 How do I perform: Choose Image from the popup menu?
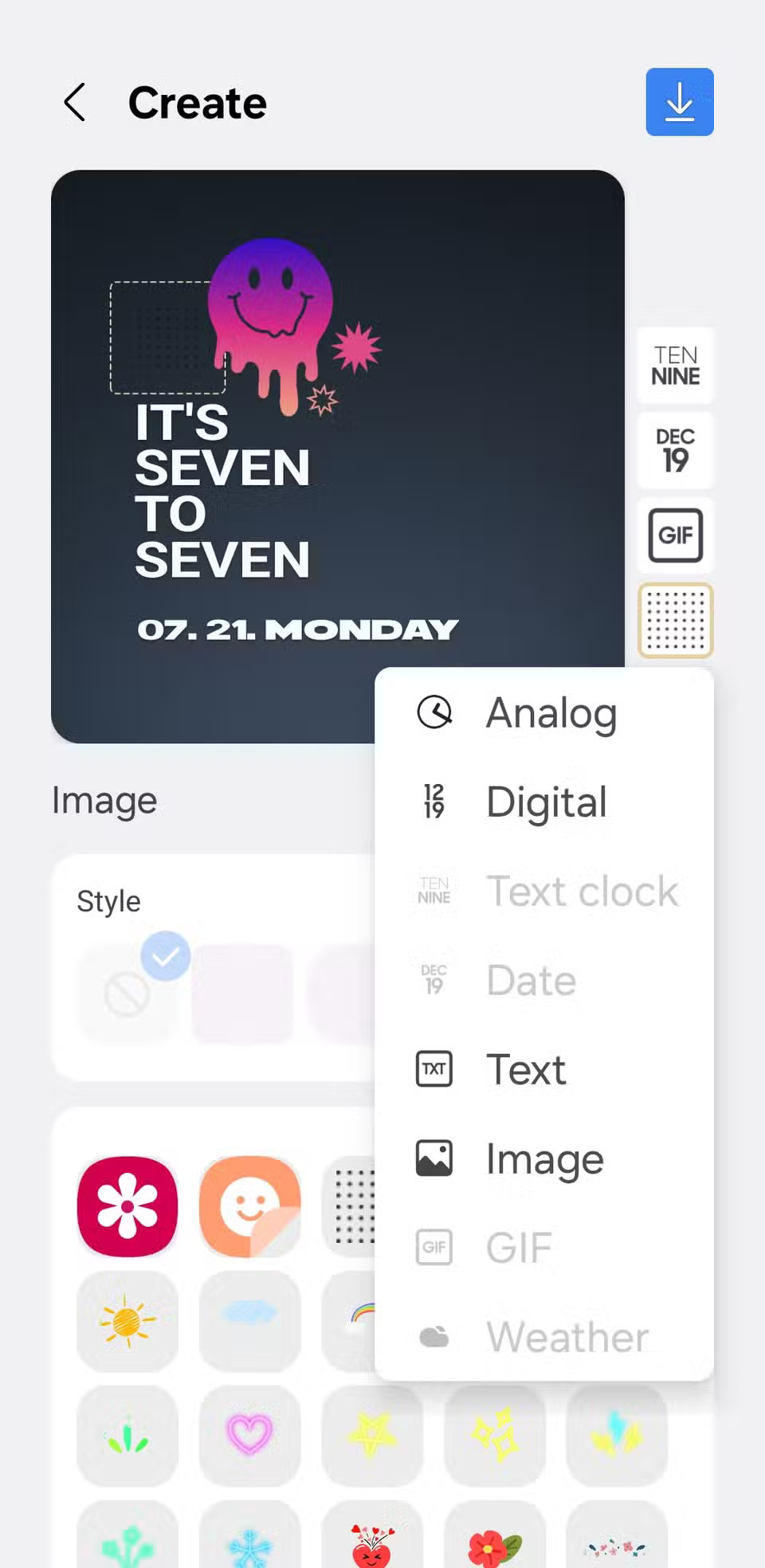tap(543, 1158)
